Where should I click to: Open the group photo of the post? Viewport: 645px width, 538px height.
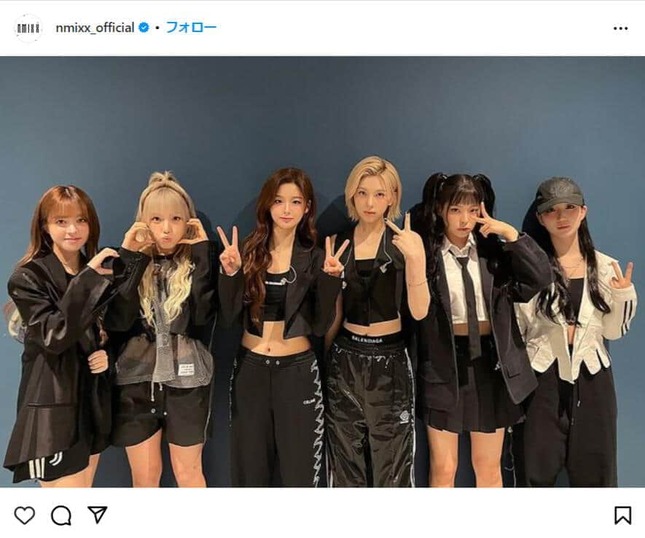[322, 272]
